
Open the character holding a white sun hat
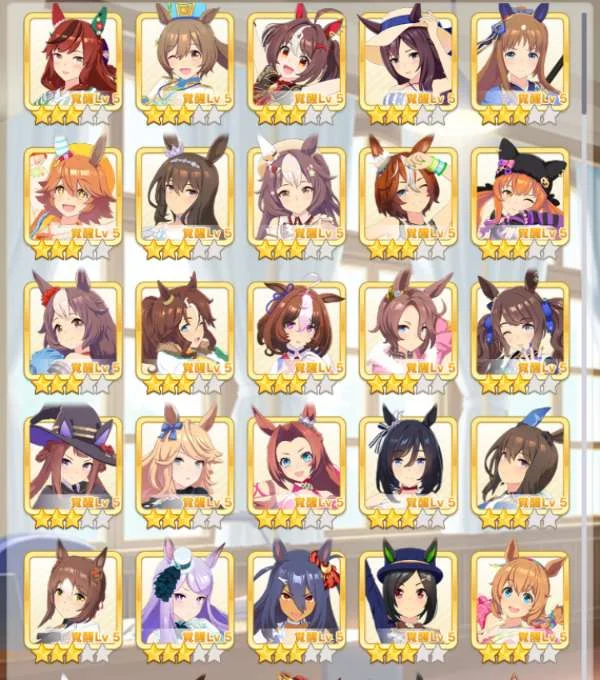(408, 60)
